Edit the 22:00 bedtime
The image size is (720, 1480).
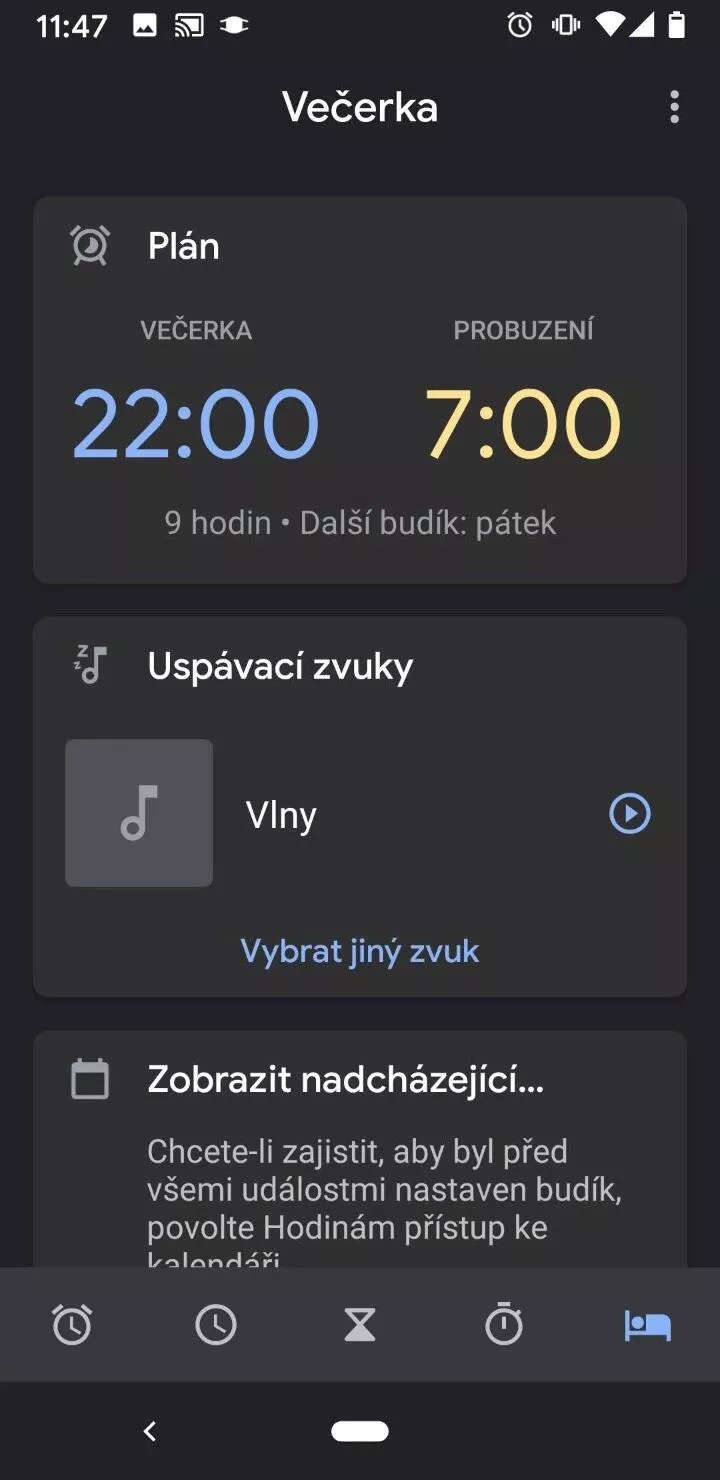tap(196, 424)
